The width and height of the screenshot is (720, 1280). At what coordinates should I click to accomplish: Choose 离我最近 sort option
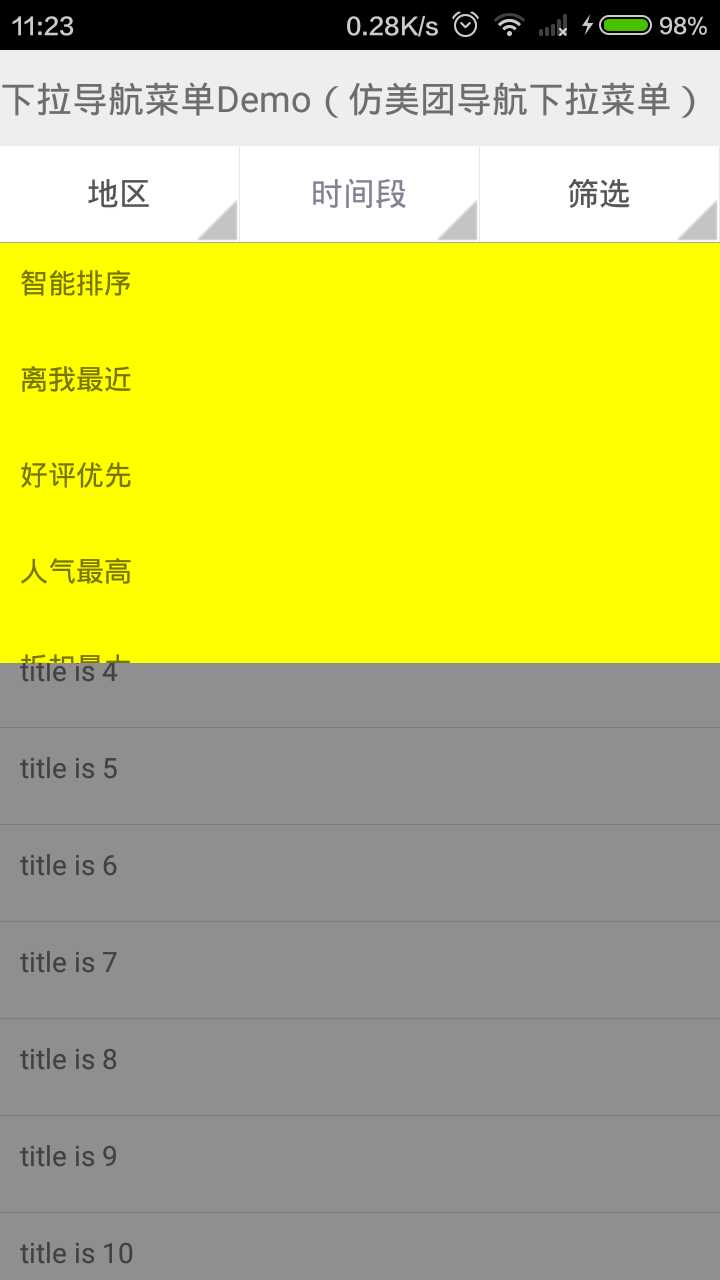pos(76,380)
